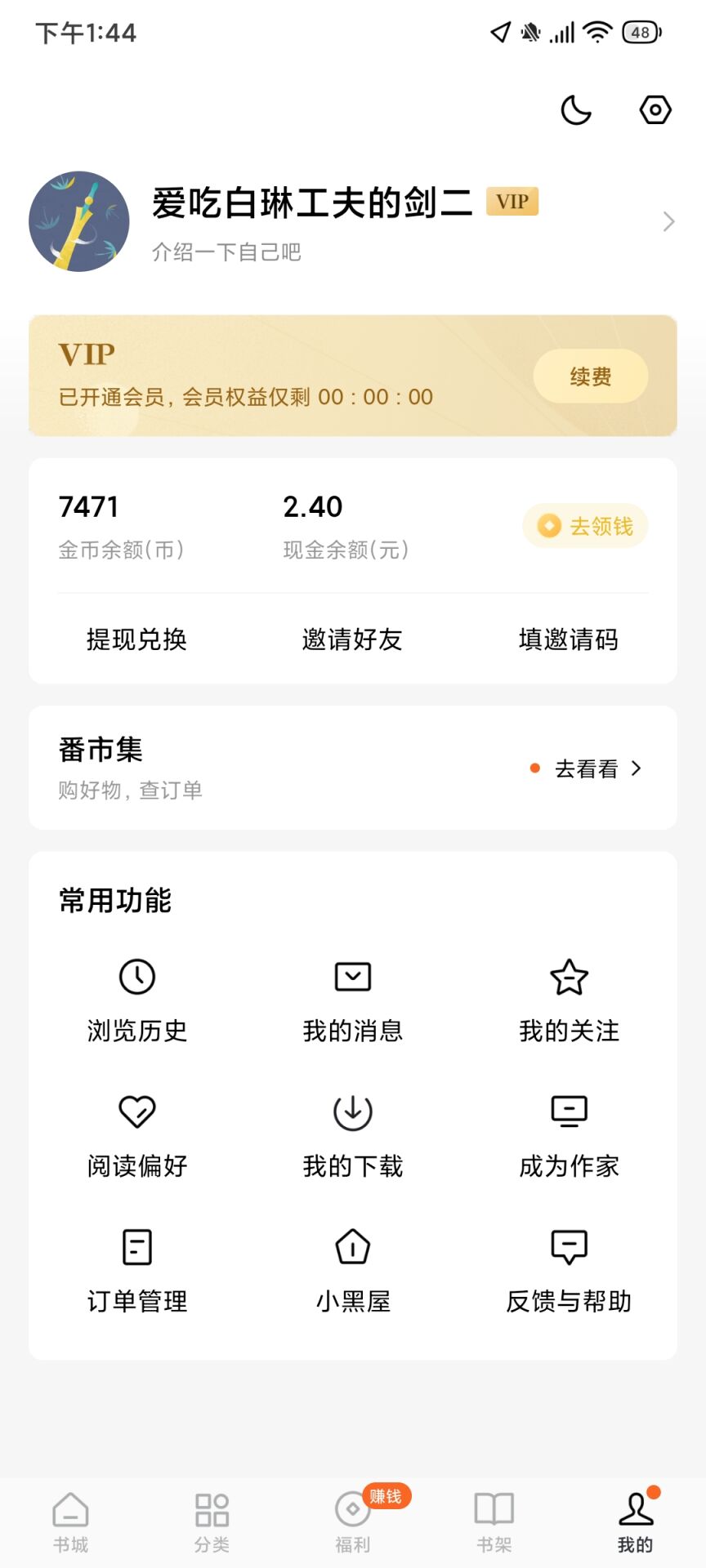The image size is (706, 1568).
Task: Switch to the 分类 tab
Action: (212, 1521)
